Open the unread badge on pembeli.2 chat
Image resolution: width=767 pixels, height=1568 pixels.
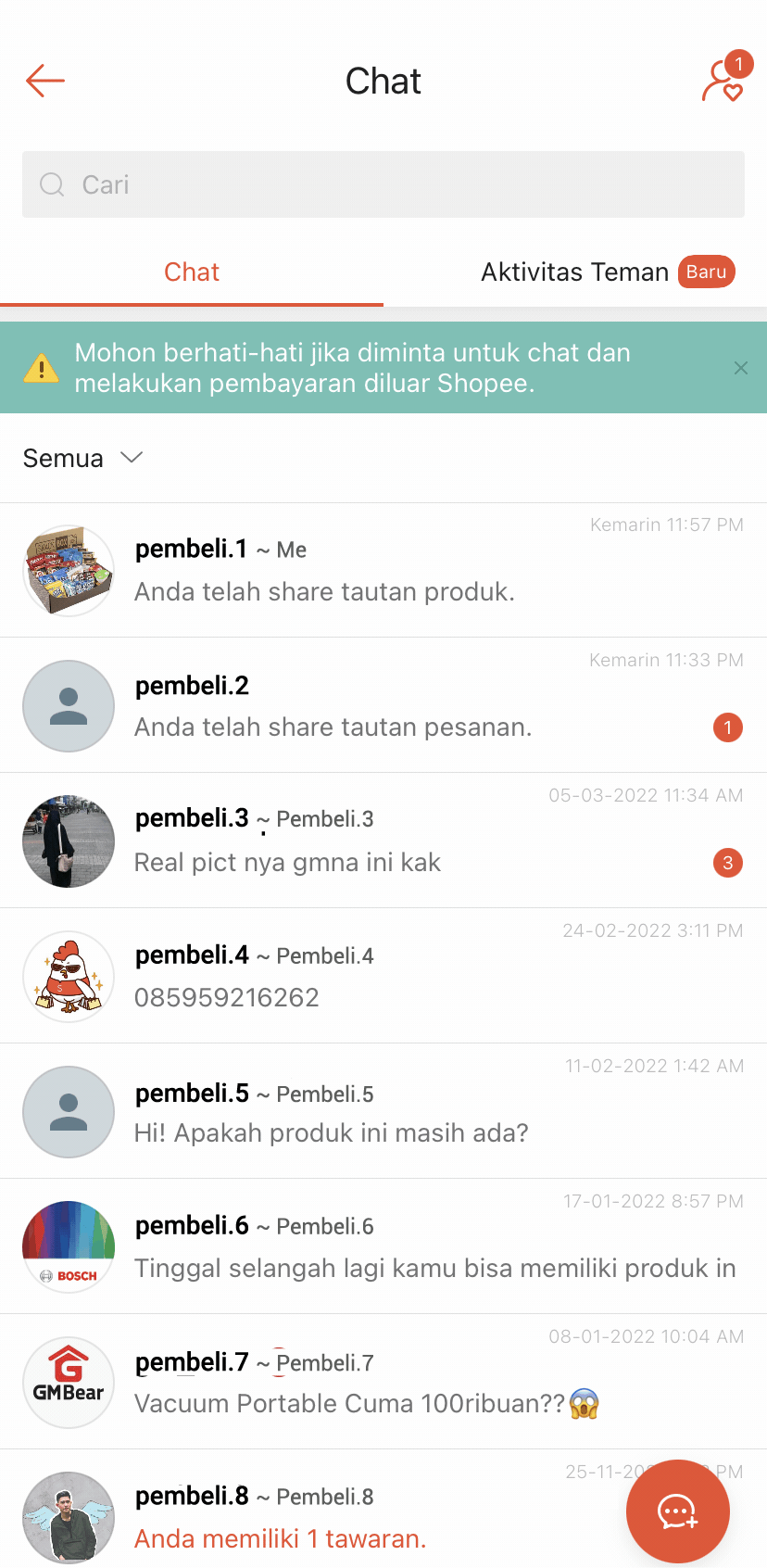(728, 727)
